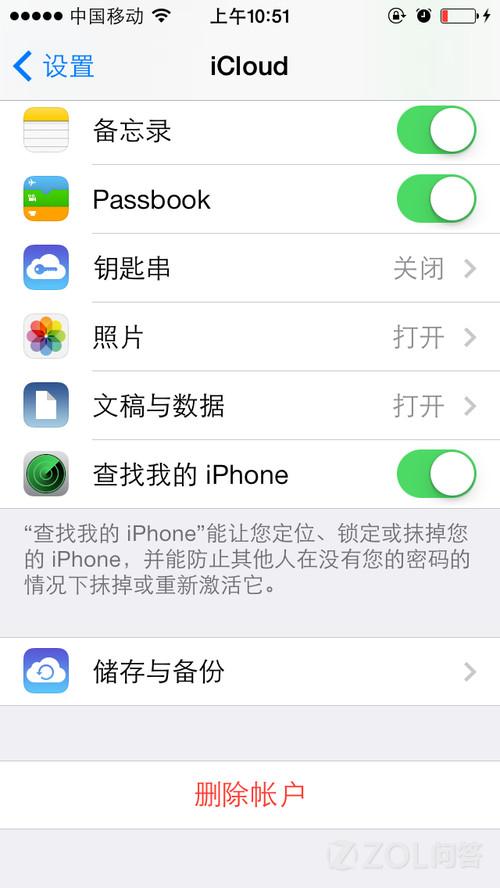Viewport: 500px width, 888px height.
Task: Tap the red 删除帐户 button
Action: click(x=250, y=795)
